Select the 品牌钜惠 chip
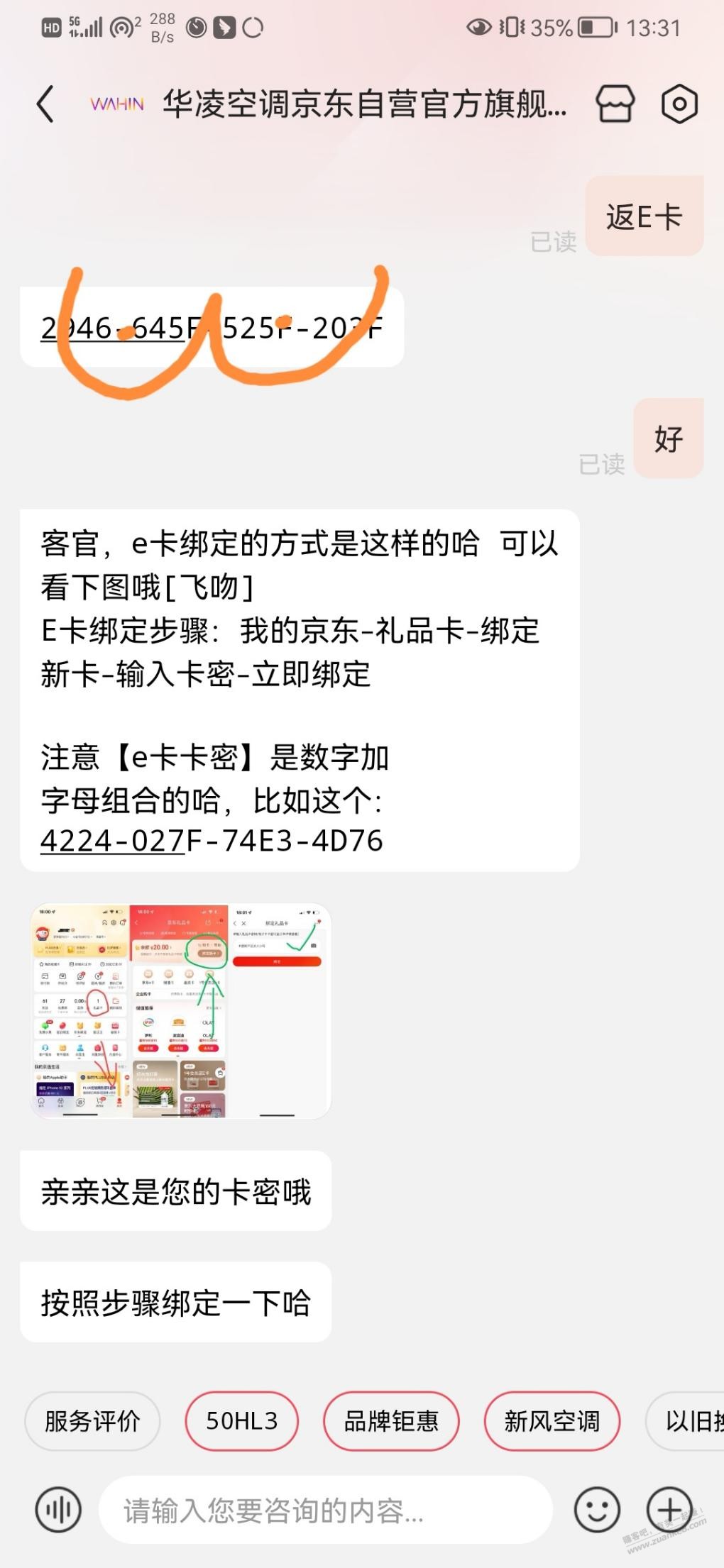 391,1421
